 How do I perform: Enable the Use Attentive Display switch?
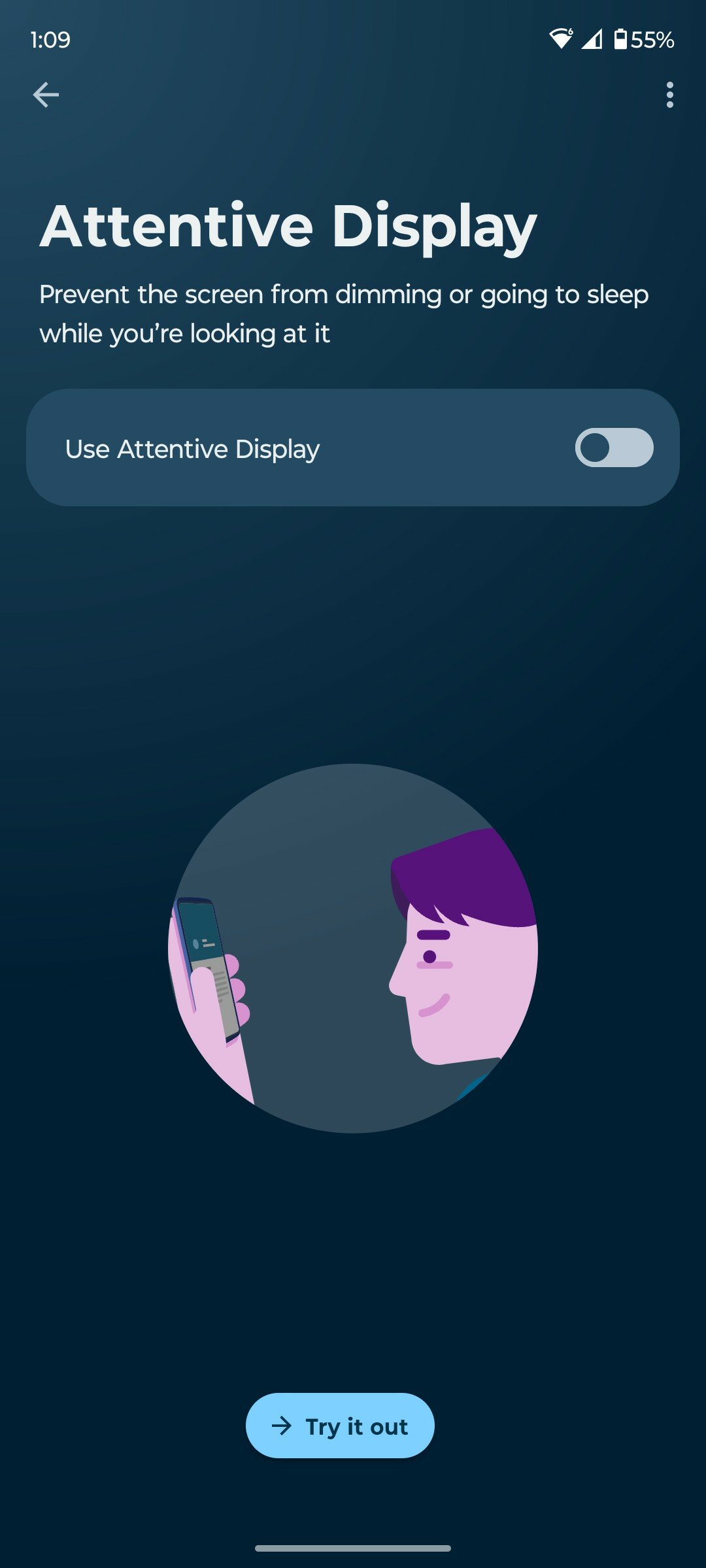[x=614, y=448]
